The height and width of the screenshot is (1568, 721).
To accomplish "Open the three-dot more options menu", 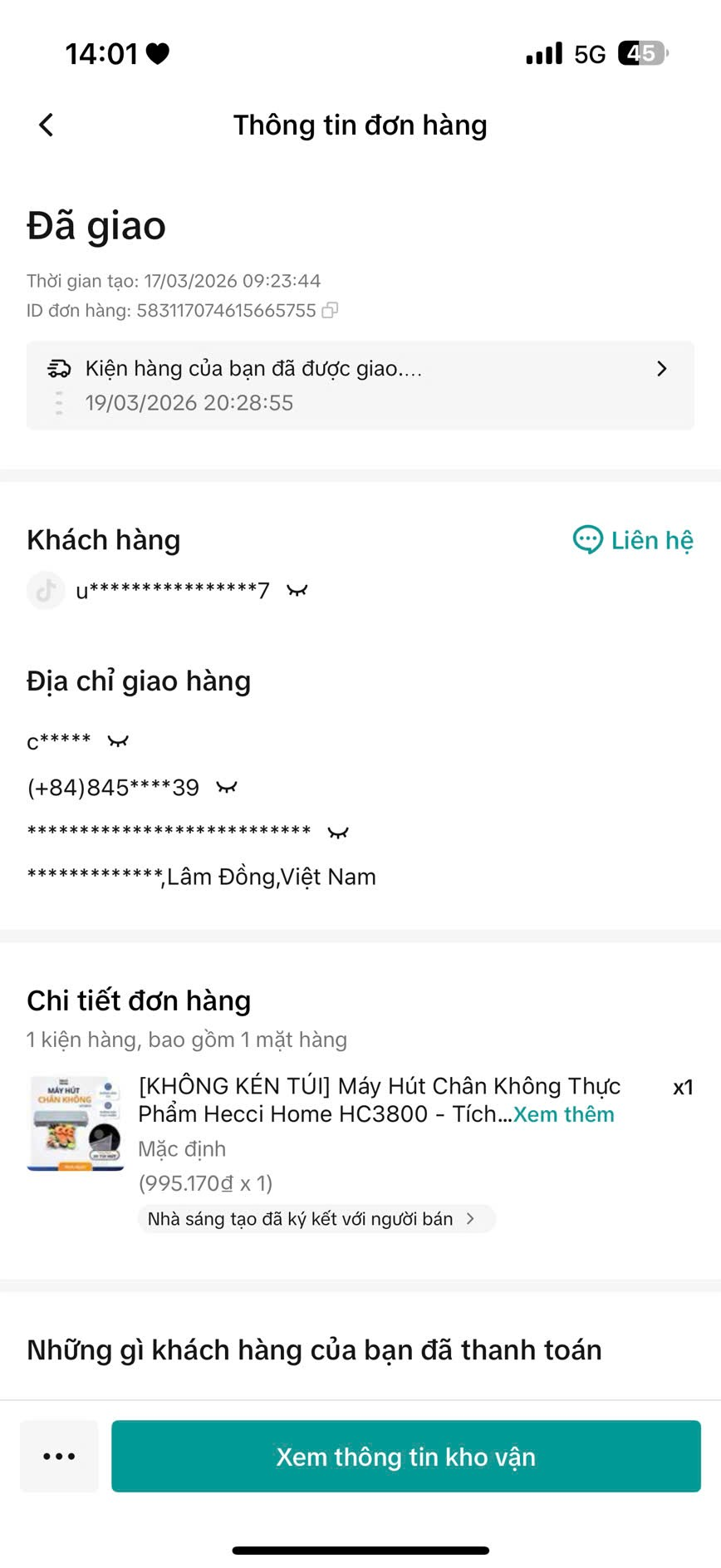I will pos(59,1456).
